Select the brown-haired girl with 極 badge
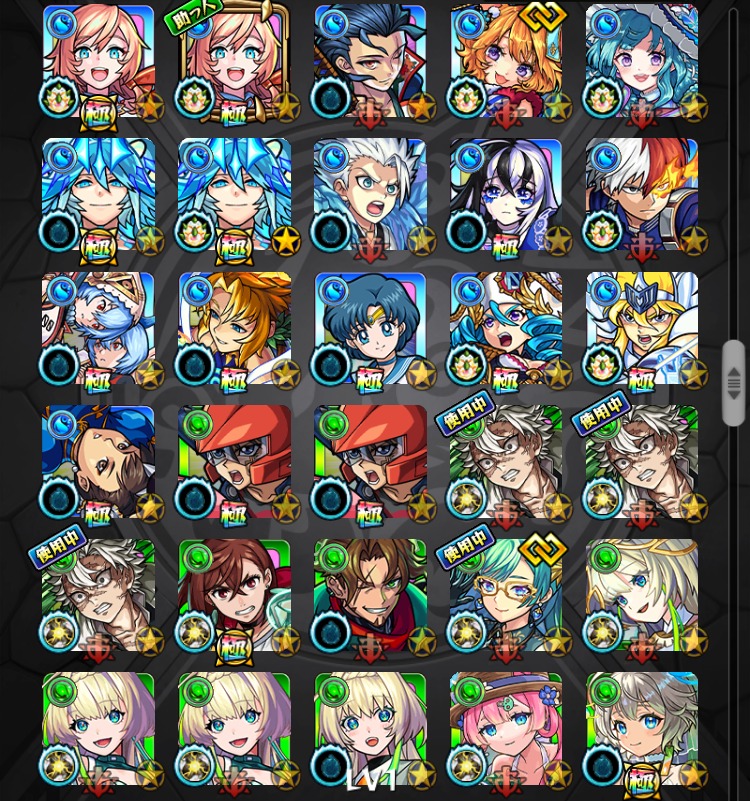The height and width of the screenshot is (801, 750). 235,596
